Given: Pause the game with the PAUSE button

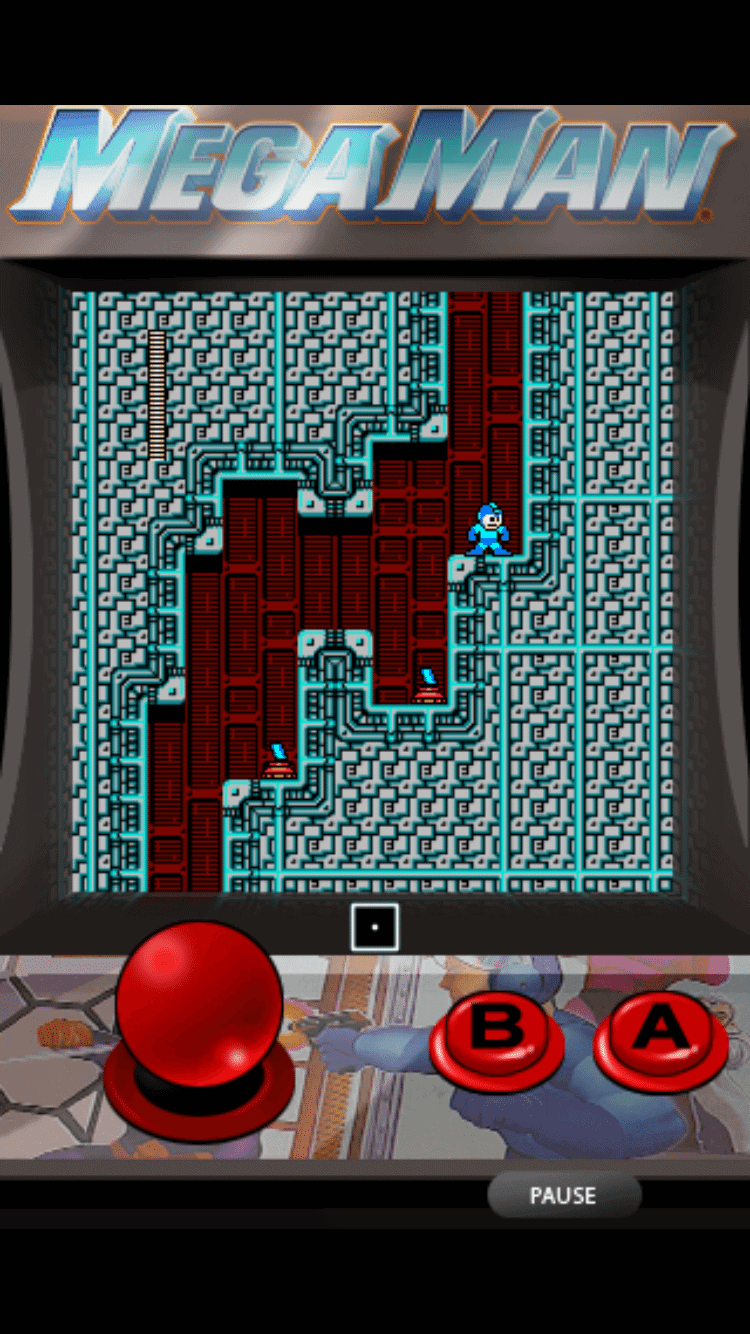Looking at the screenshot, I should (x=563, y=1195).
